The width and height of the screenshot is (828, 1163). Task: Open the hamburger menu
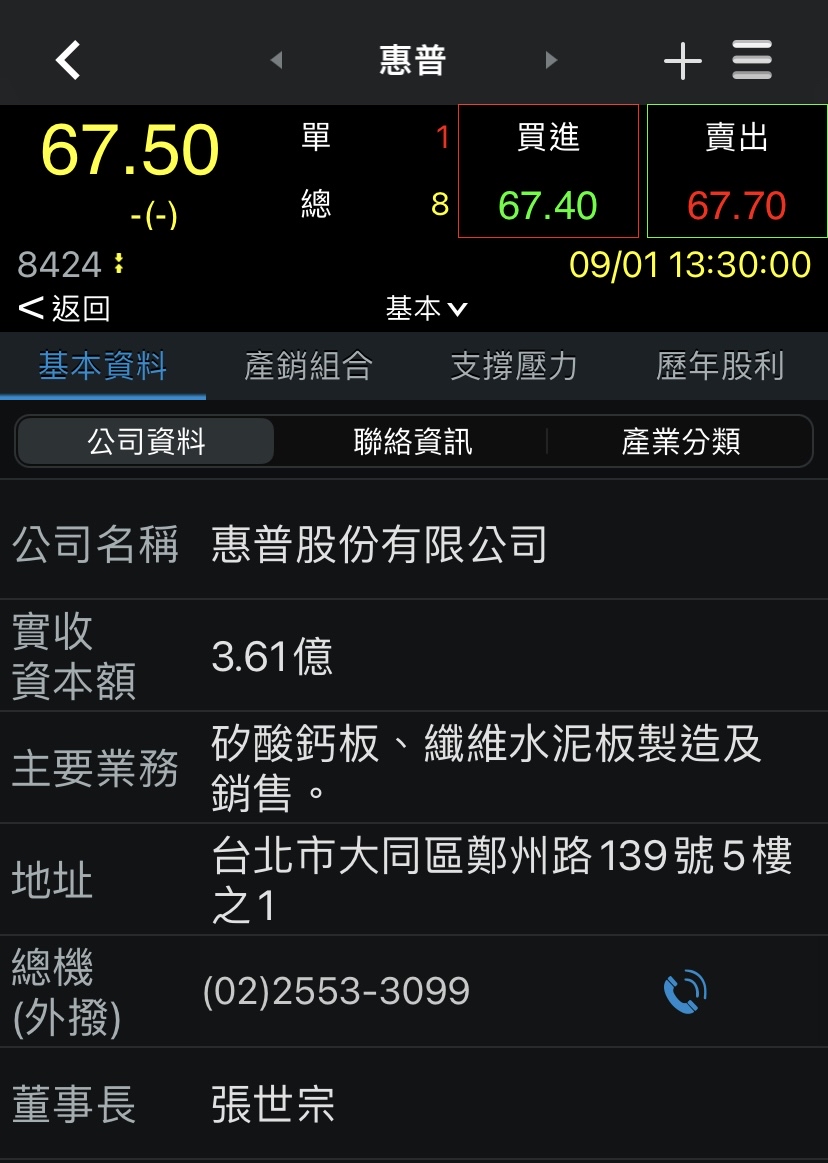pyautogui.click(x=752, y=61)
